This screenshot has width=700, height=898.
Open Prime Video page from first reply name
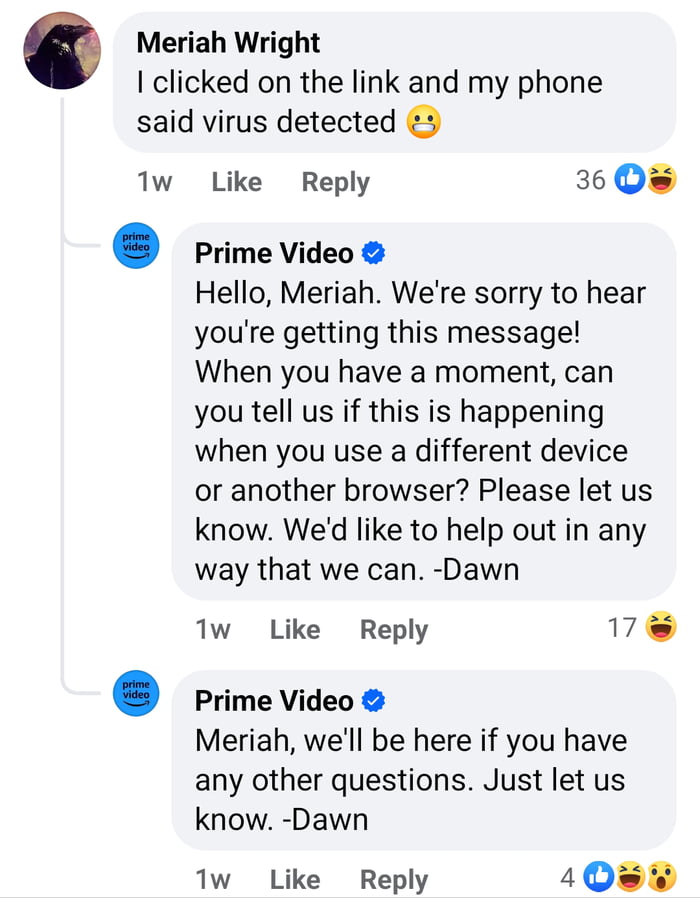pyautogui.click(x=274, y=254)
